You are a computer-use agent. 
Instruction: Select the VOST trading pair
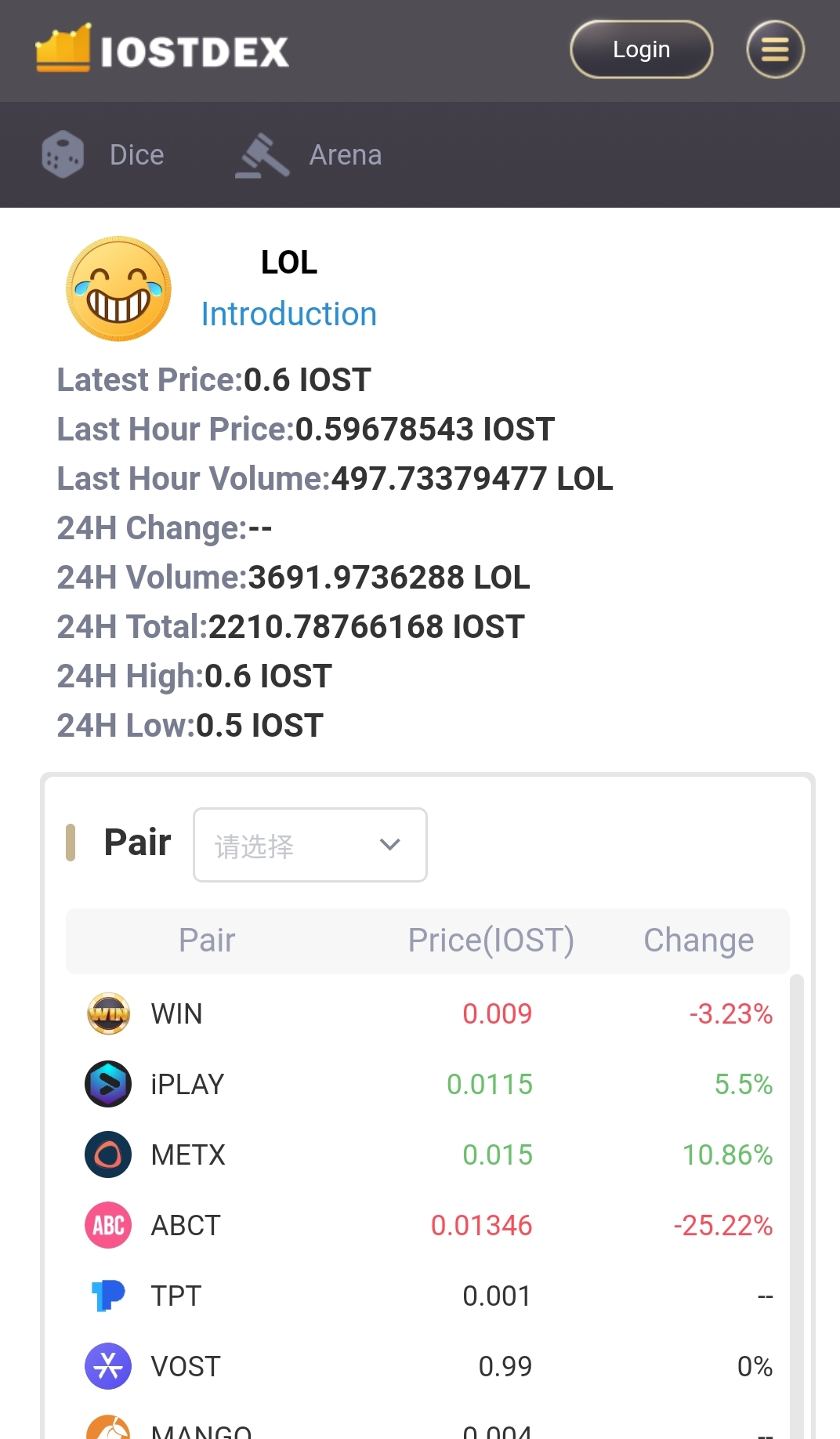pos(186,1366)
